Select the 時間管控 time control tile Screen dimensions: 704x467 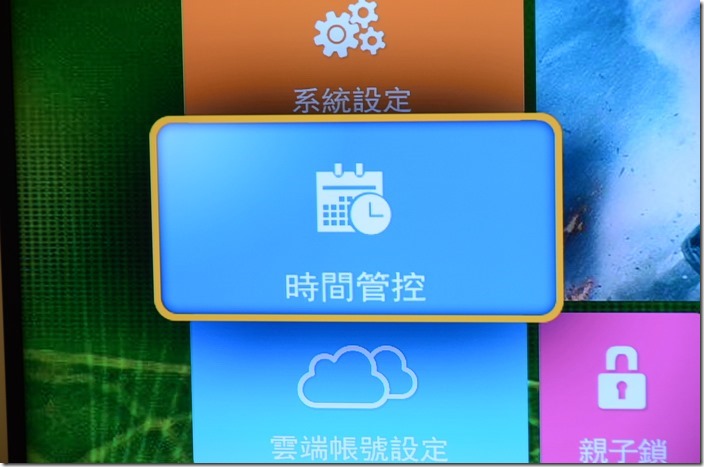(x=355, y=217)
